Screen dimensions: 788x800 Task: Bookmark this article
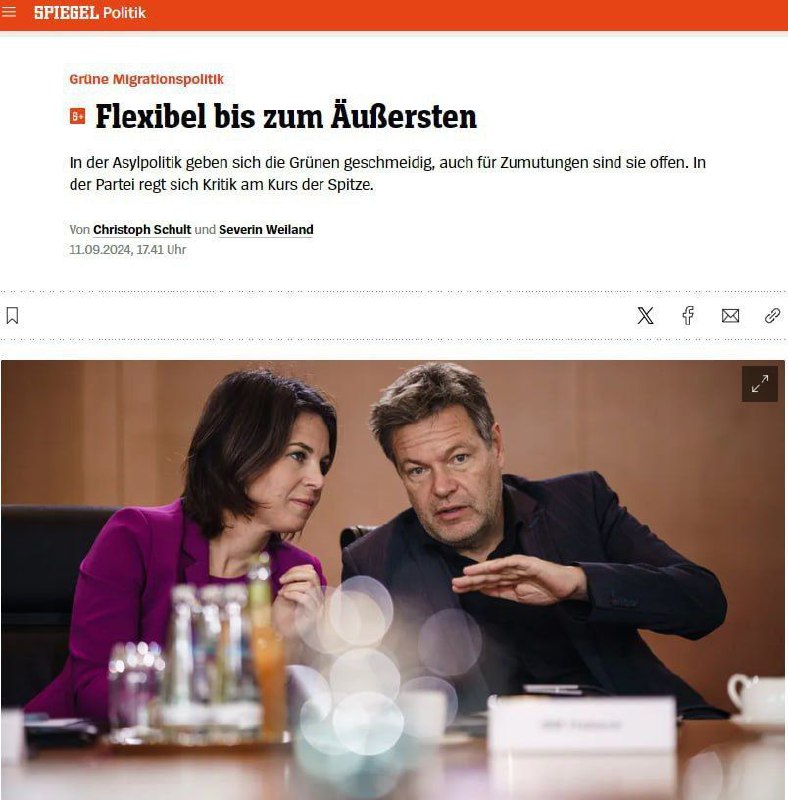tap(12, 316)
